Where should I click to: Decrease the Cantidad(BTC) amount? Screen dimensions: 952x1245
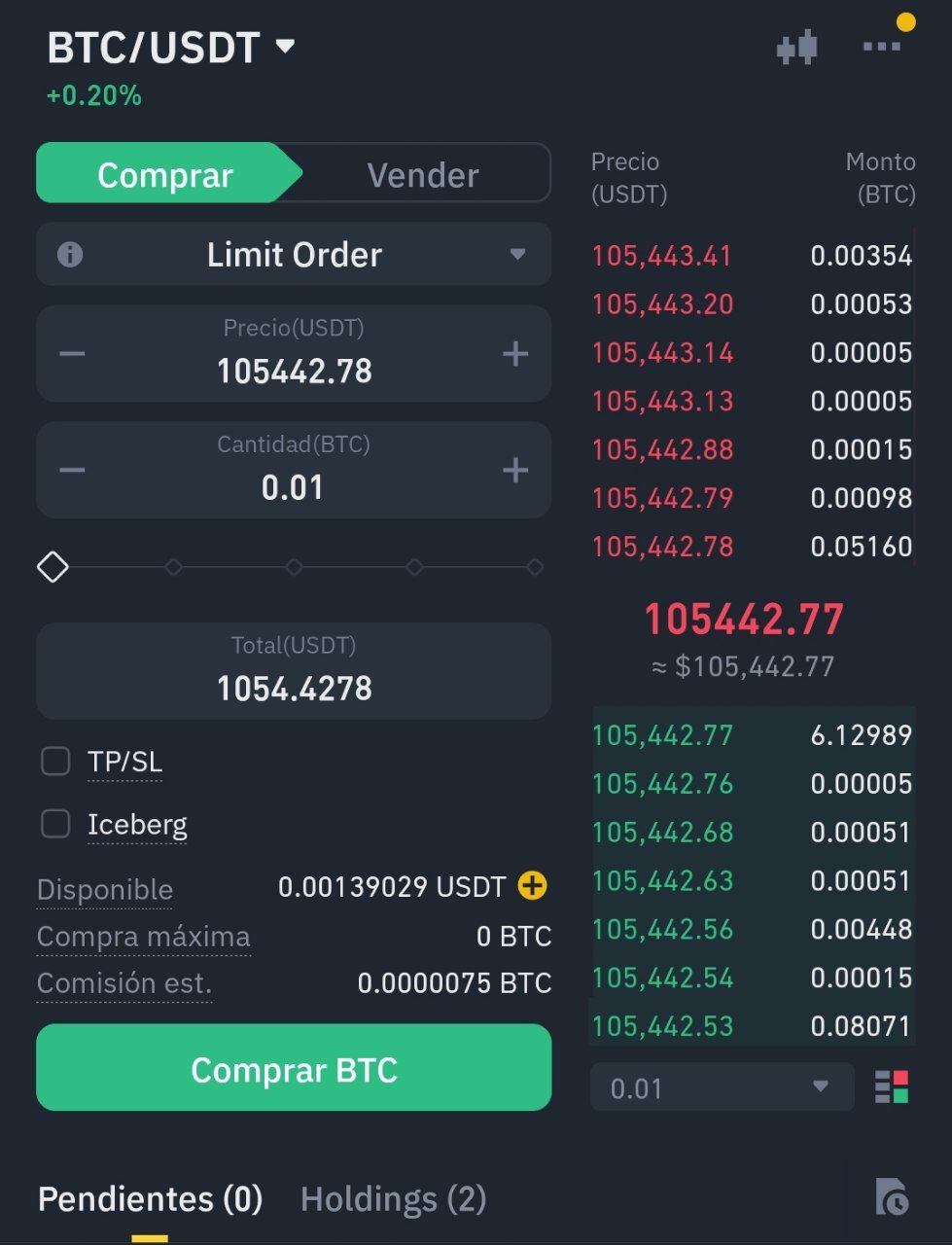[72, 471]
